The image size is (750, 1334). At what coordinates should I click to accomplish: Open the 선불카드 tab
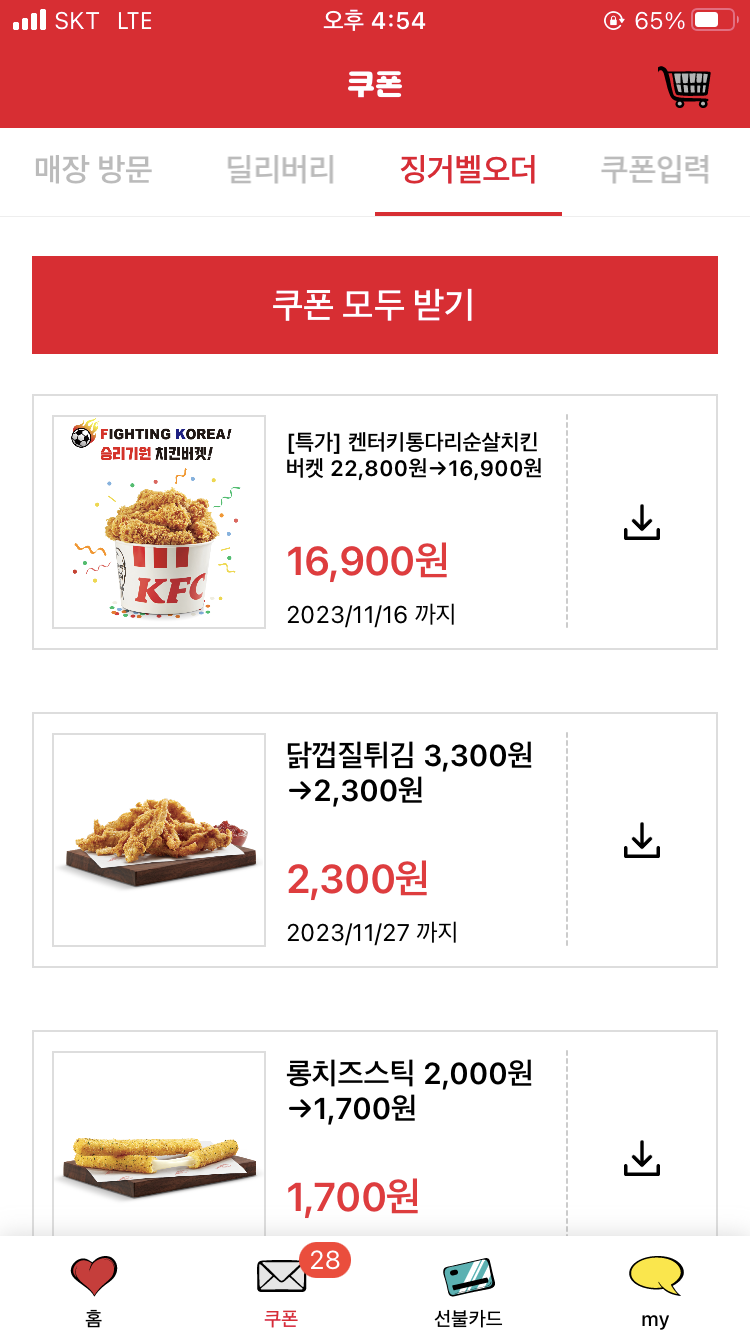coord(468,1290)
